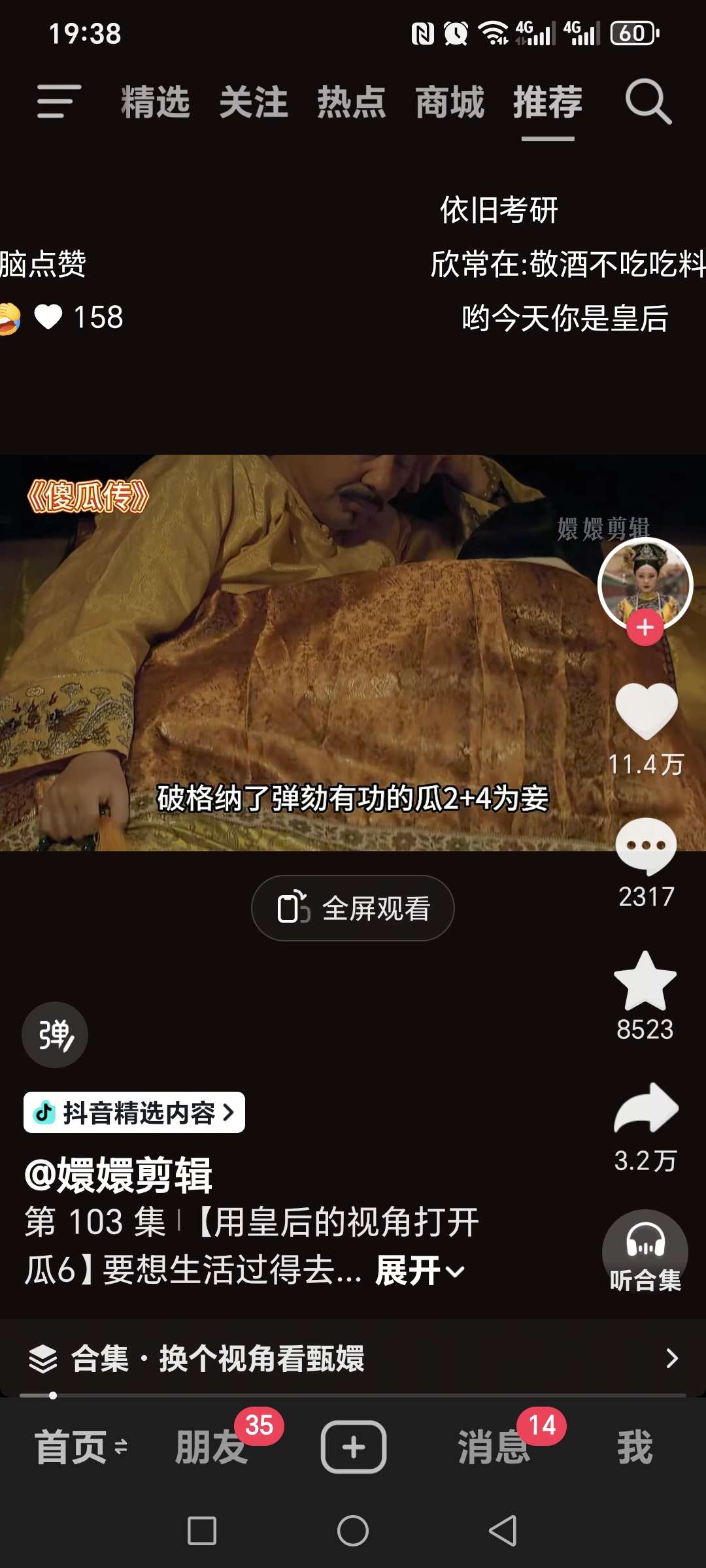Create a new post with the plus button
This screenshot has height=1568, width=706.
coord(354,1447)
